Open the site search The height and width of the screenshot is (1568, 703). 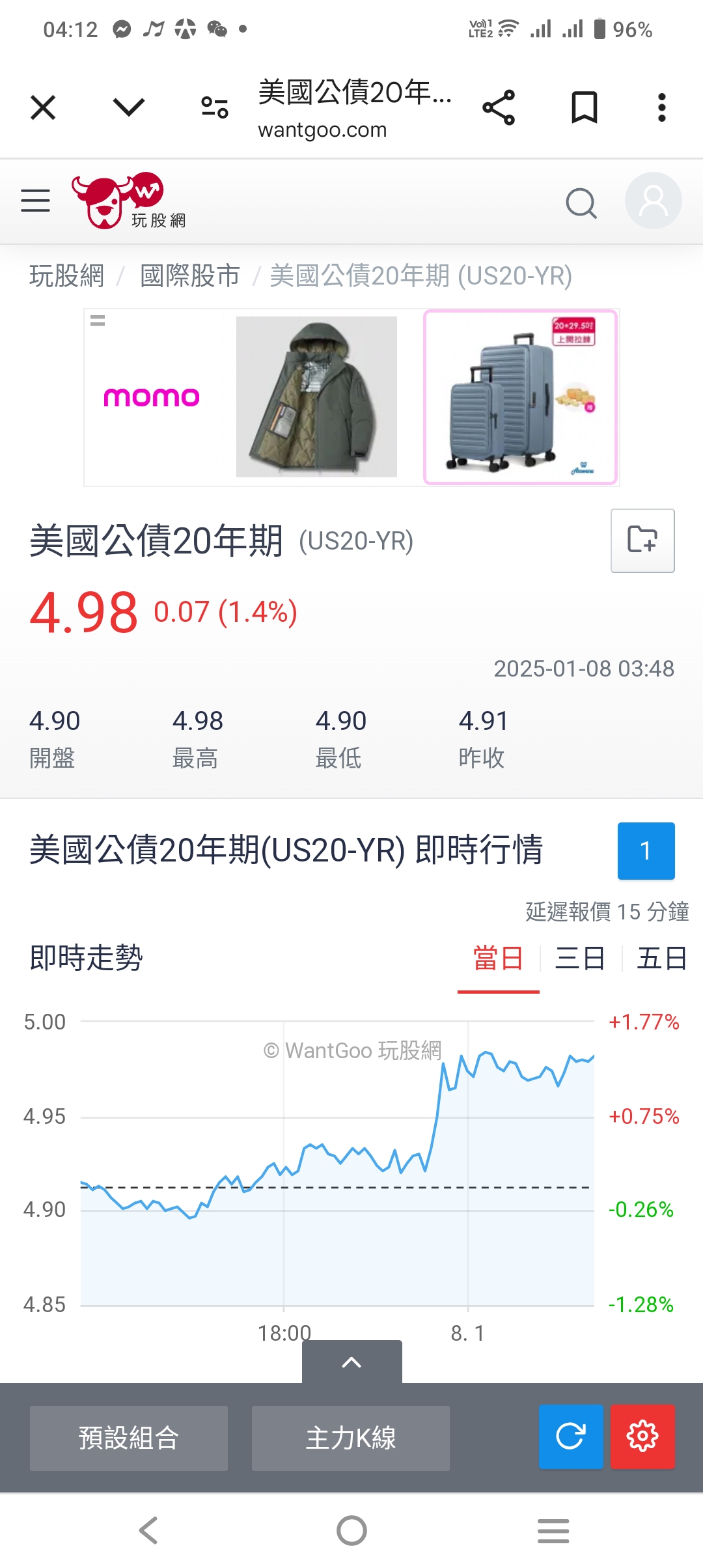tap(581, 203)
